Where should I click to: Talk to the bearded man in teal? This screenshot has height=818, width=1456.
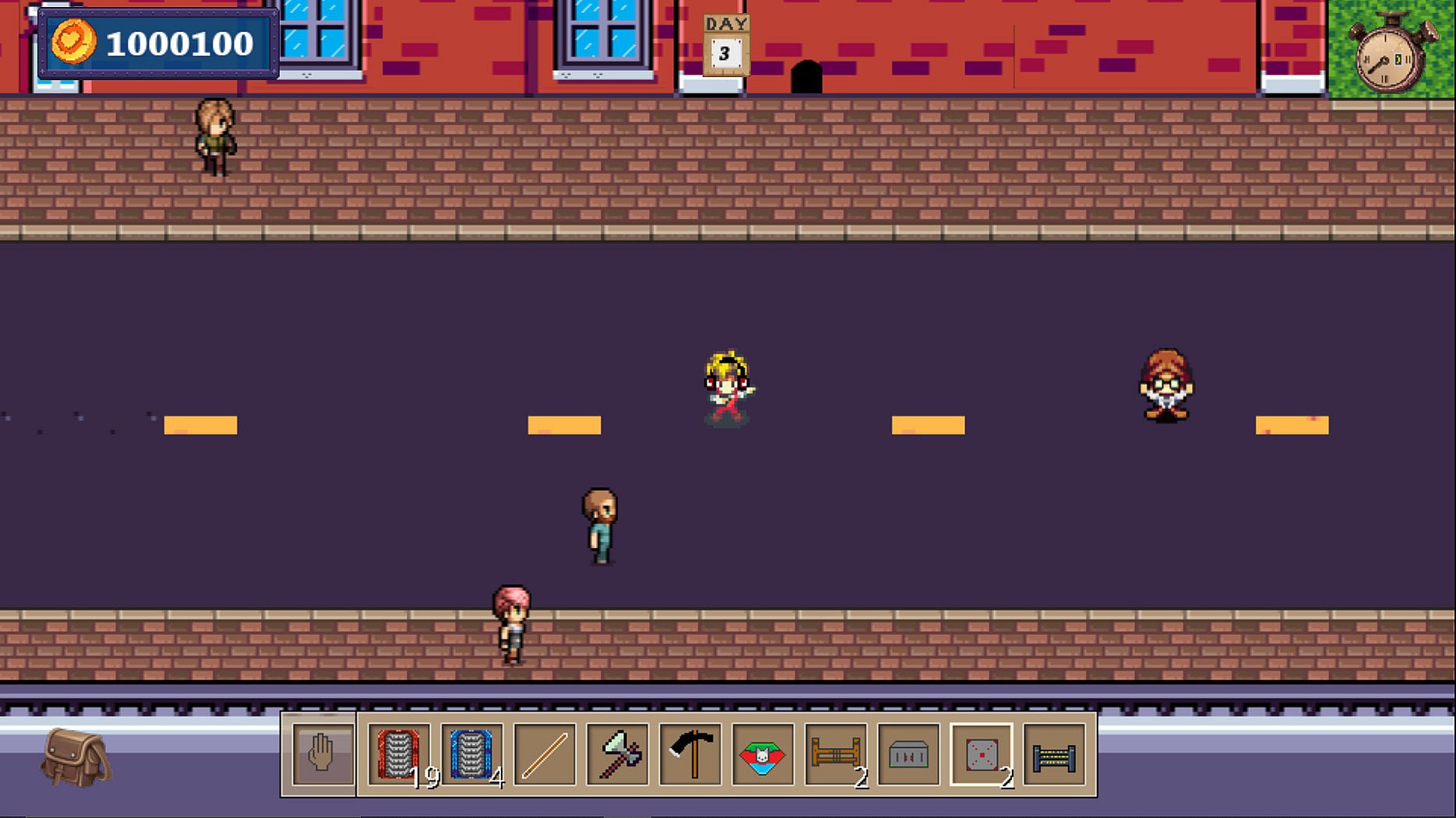600,525
